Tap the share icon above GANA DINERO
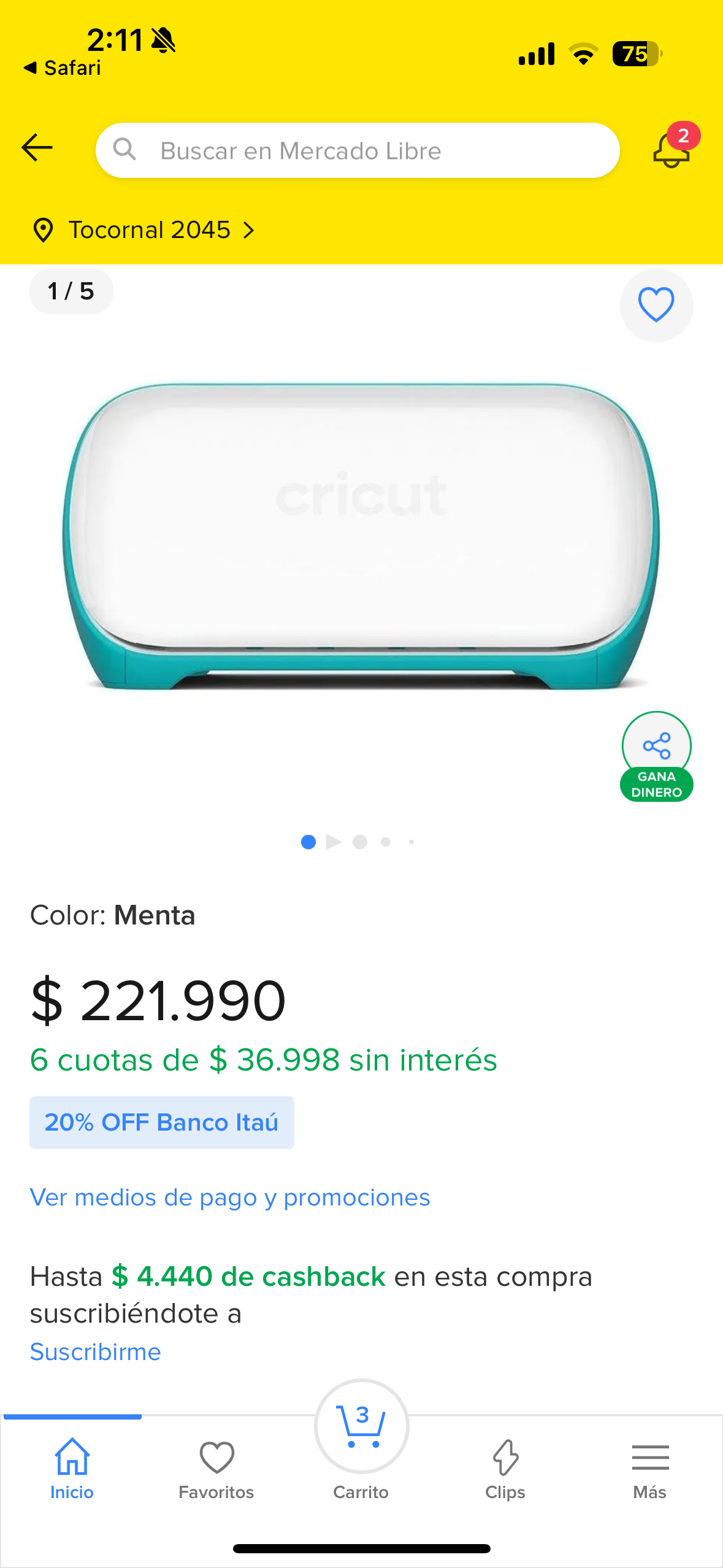 [x=656, y=746]
